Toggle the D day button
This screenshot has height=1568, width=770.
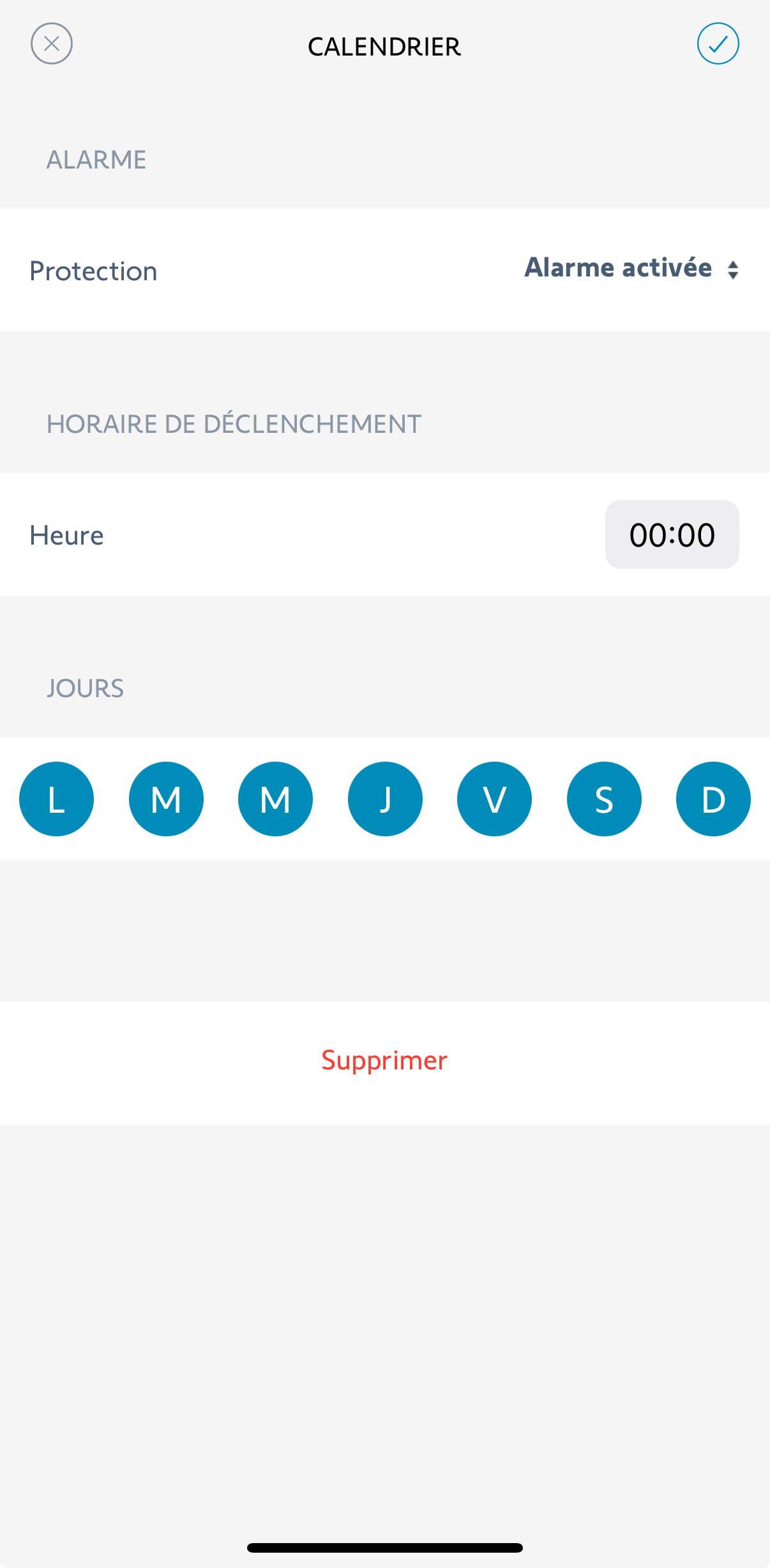[x=713, y=799]
